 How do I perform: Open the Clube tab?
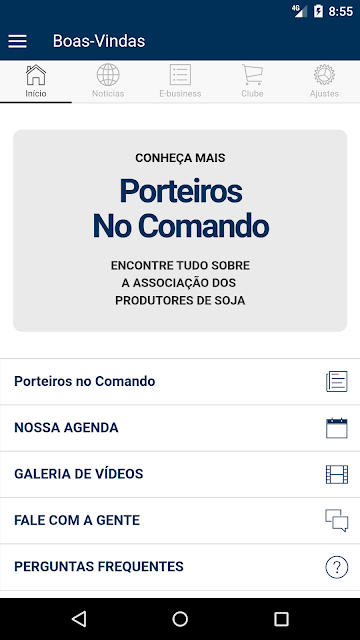click(x=252, y=81)
